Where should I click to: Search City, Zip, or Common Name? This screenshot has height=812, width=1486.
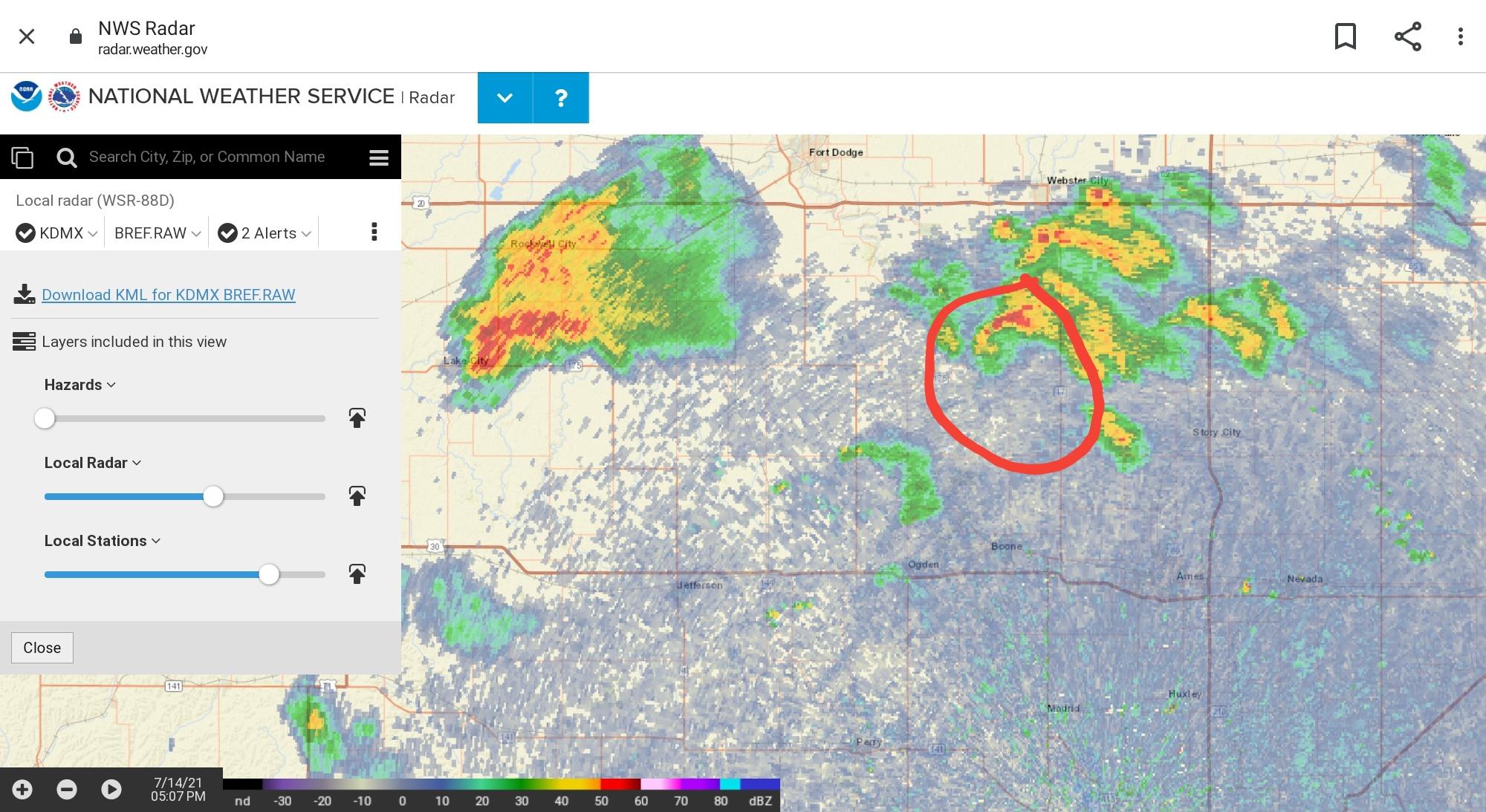207,157
